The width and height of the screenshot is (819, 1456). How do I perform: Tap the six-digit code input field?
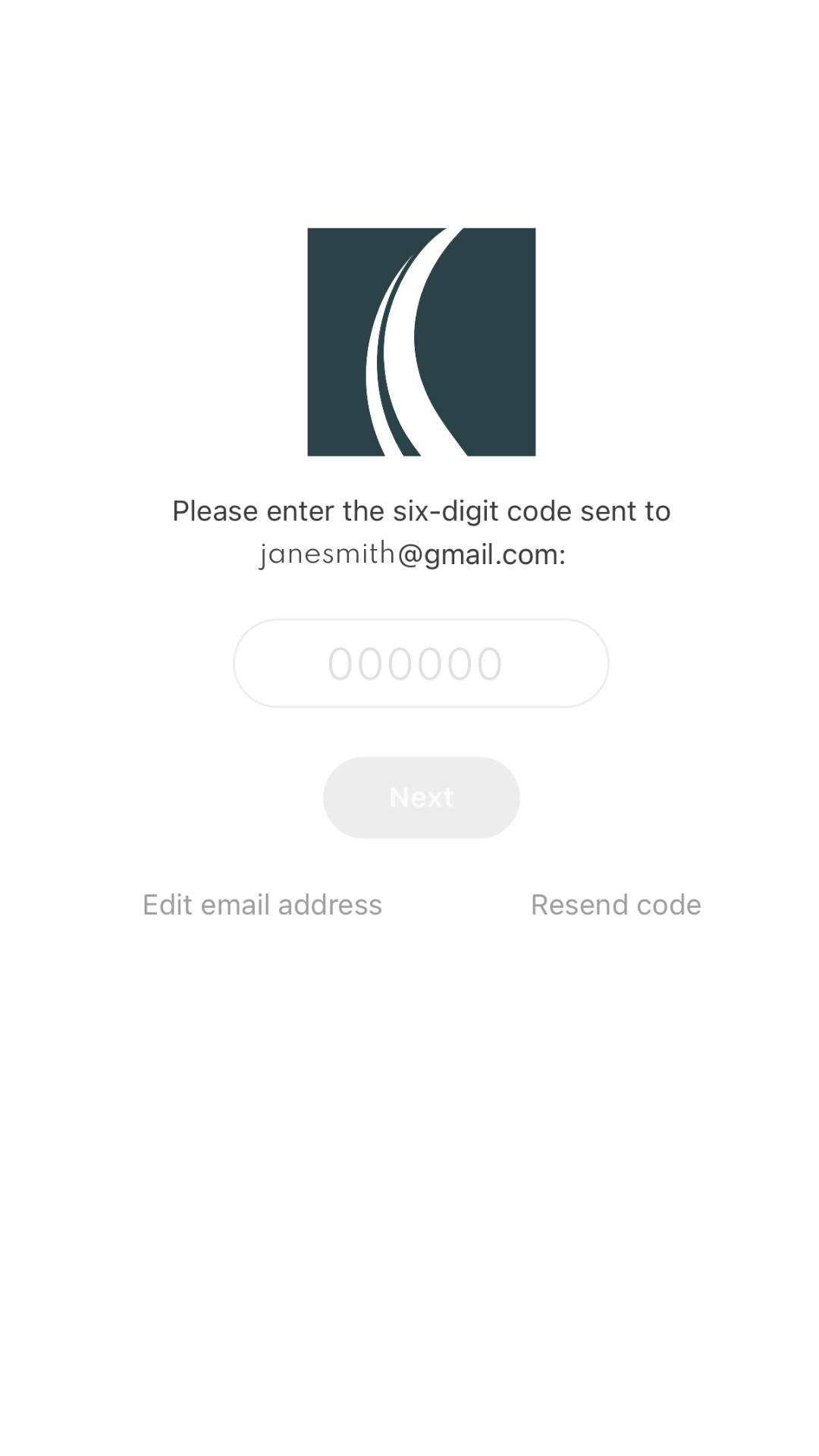click(421, 664)
